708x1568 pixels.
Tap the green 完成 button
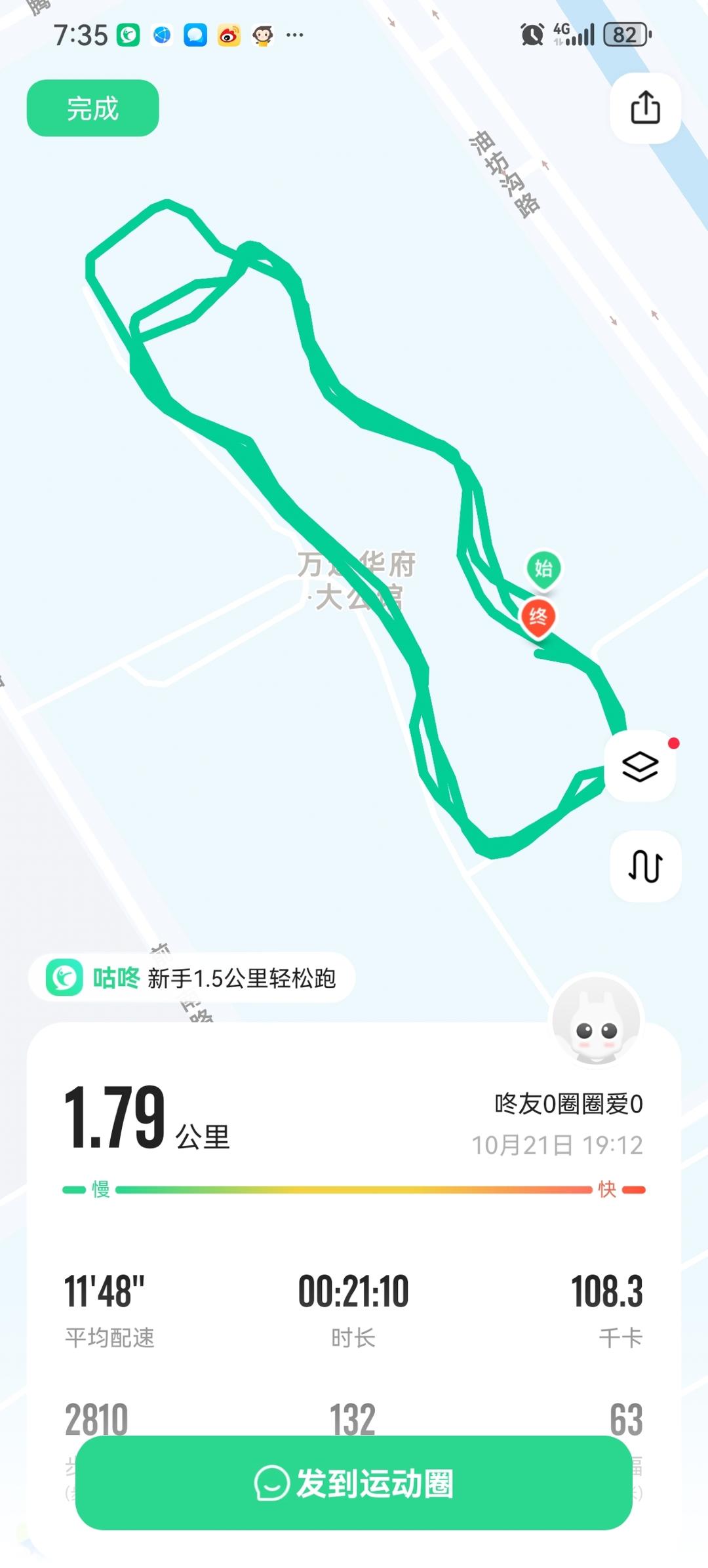click(92, 108)
